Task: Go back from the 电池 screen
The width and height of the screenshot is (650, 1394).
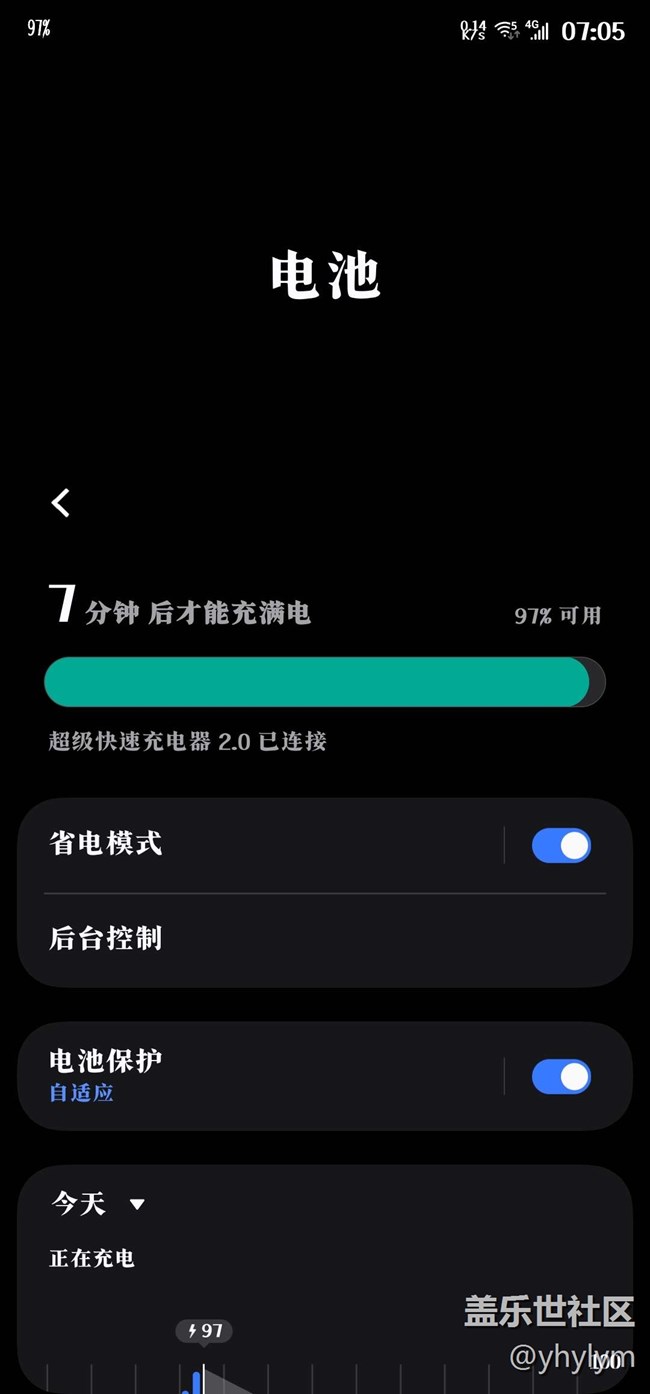Action: [x=61, y=502]
